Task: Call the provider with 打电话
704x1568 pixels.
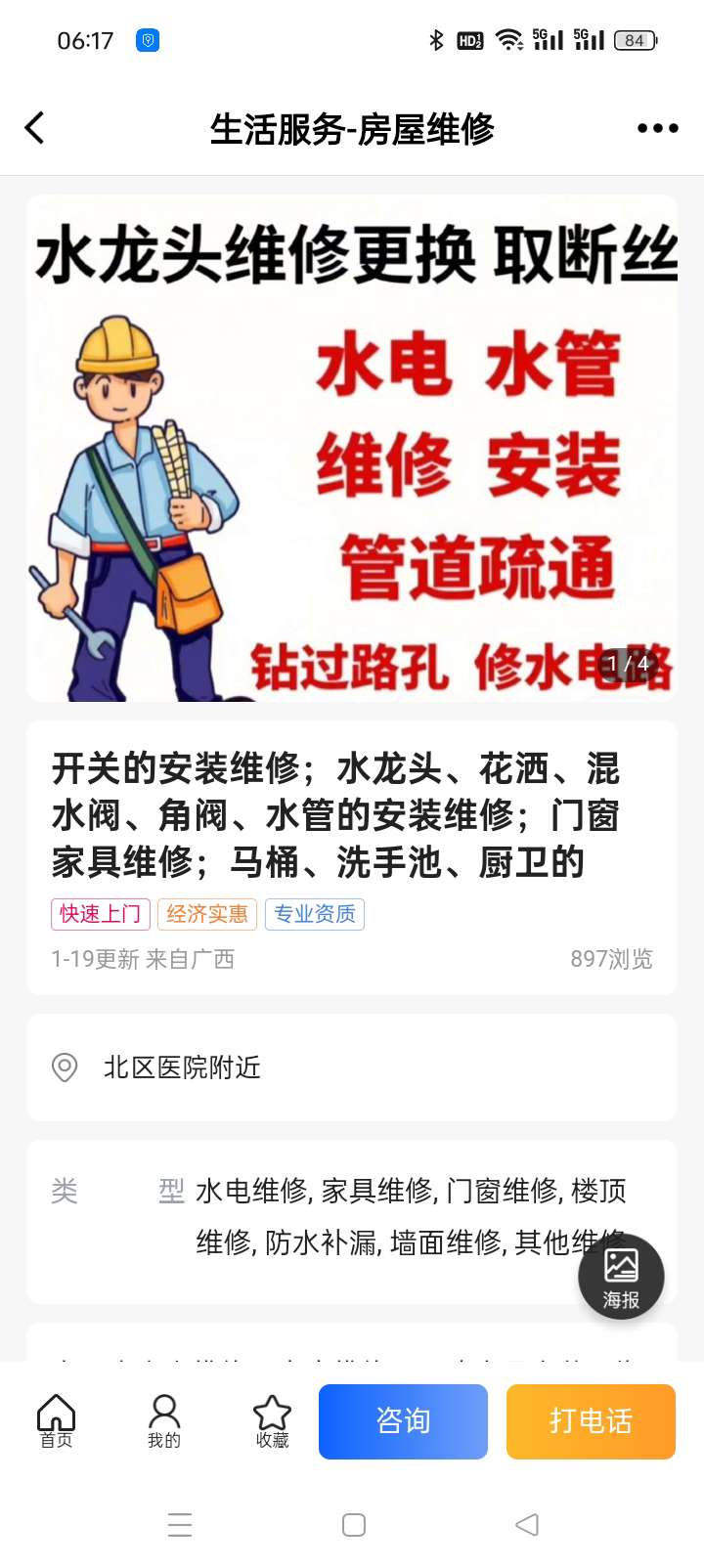Action: coord(591,1421)
